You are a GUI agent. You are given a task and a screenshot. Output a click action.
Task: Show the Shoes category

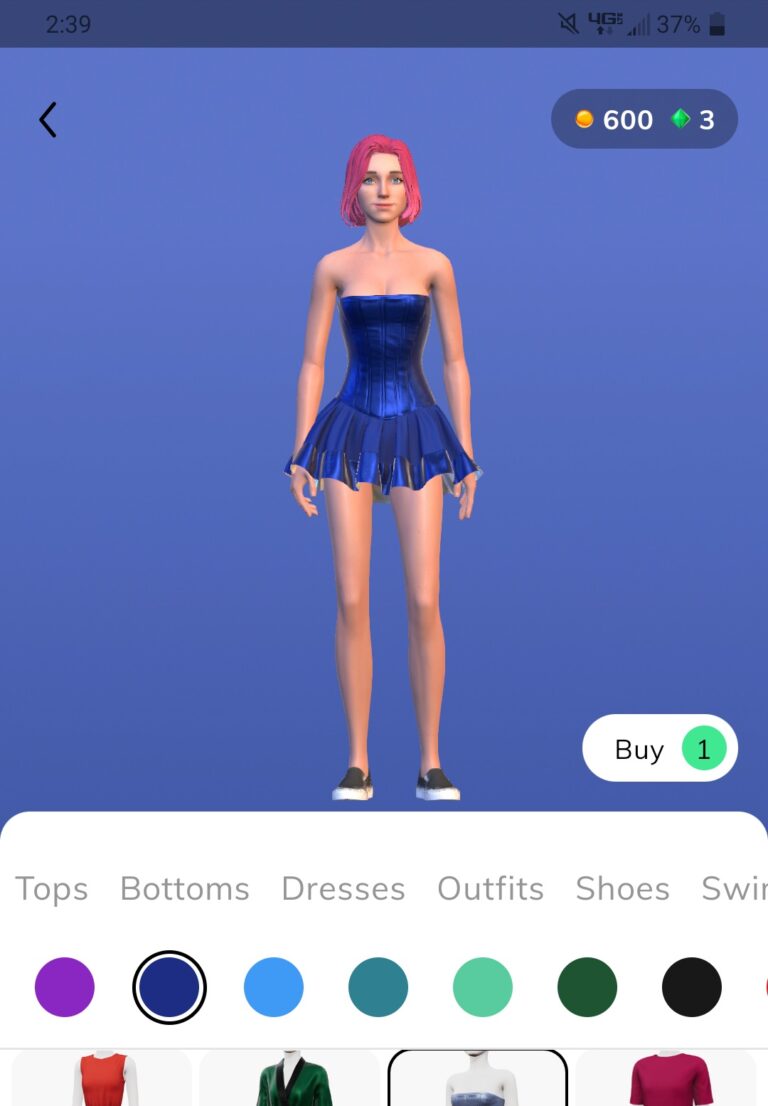click(x=622, y=888)
